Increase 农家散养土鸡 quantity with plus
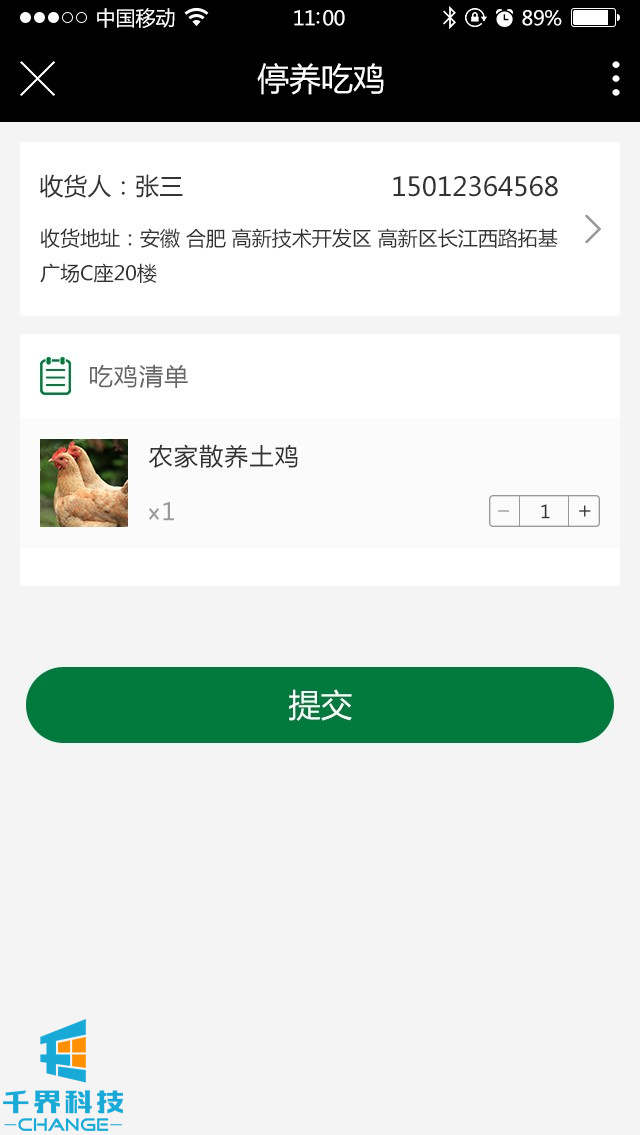This screenshot has width=640, height=1135. point(584,512)
